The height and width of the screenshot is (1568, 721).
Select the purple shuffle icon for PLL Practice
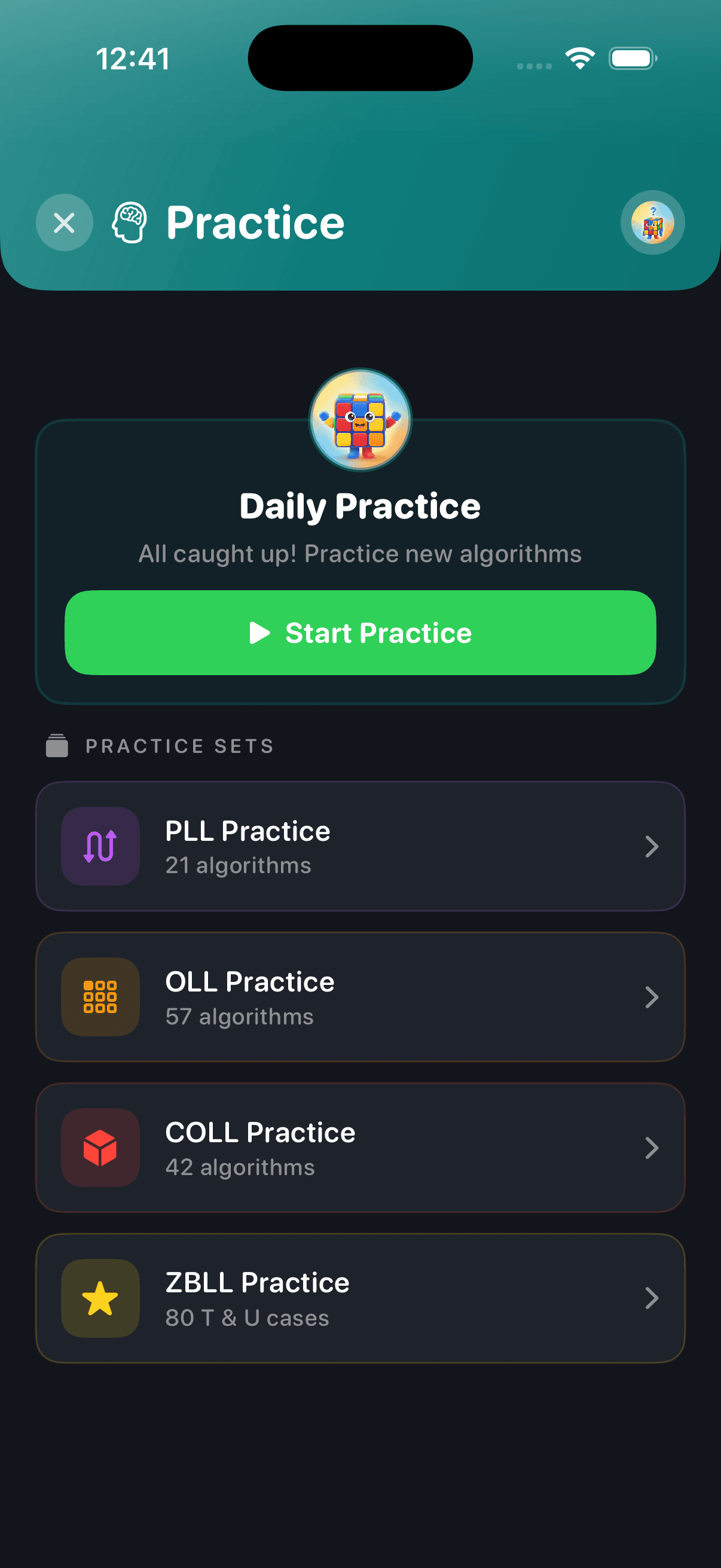100,846
